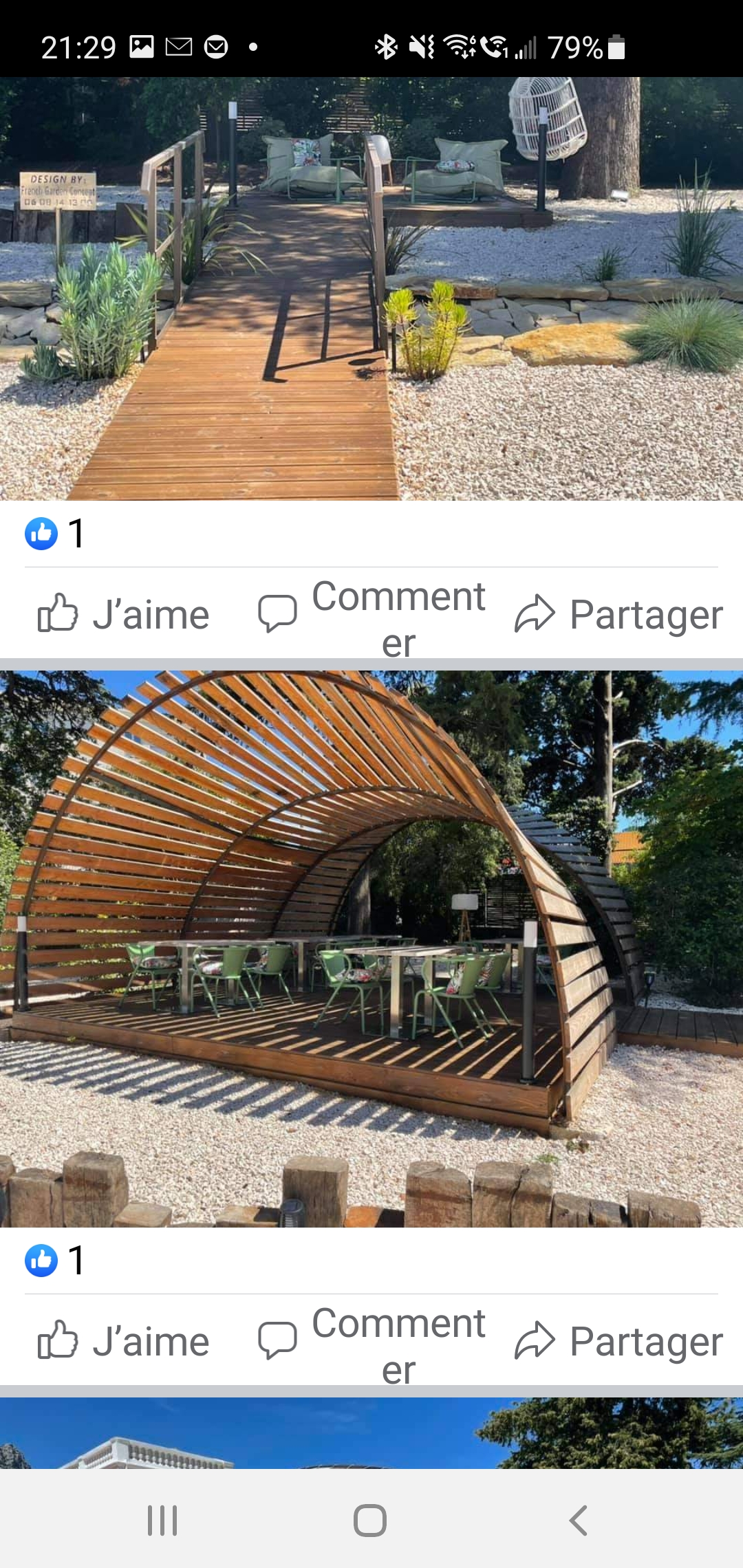View reactions on the curved pergola photo
The width and height of the screenshot is (743, 1568).
[55, 1261]
